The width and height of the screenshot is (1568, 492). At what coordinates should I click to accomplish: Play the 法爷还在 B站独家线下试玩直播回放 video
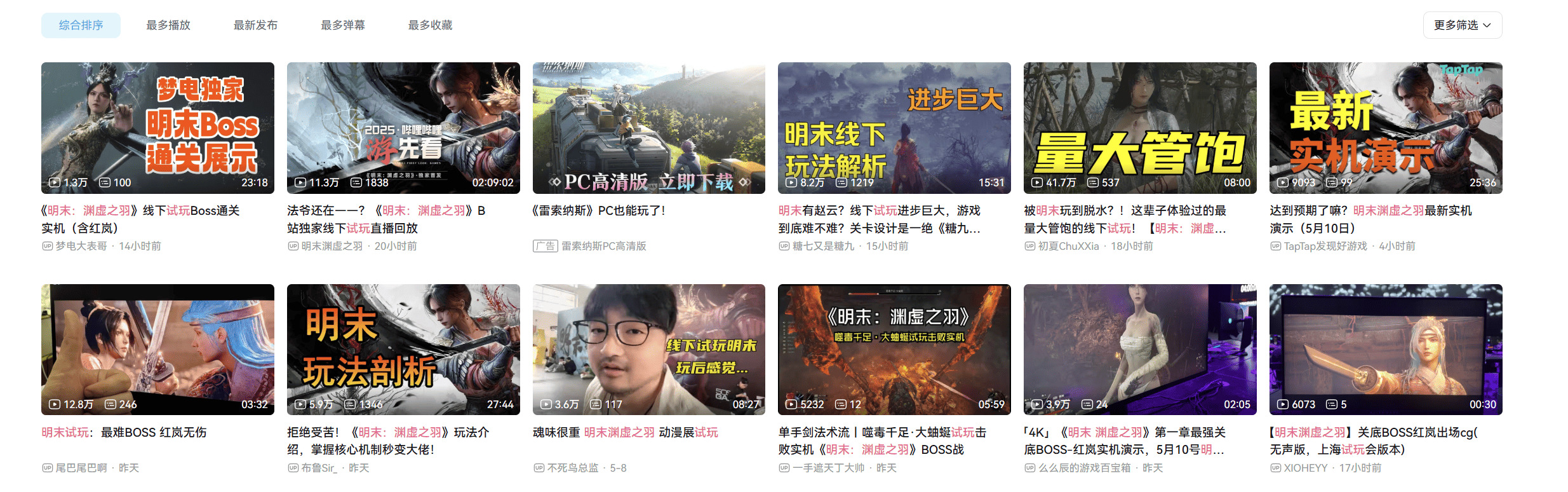[x=403, y=128]
